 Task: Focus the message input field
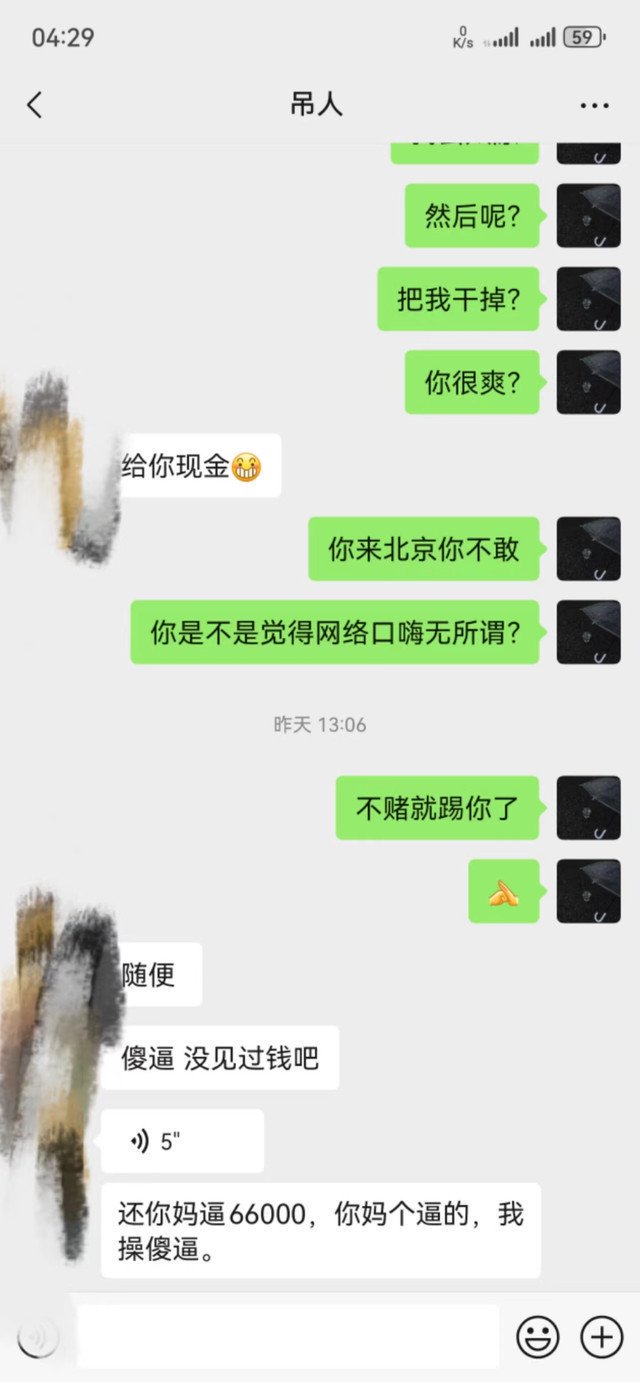[x=287, y=1336]
